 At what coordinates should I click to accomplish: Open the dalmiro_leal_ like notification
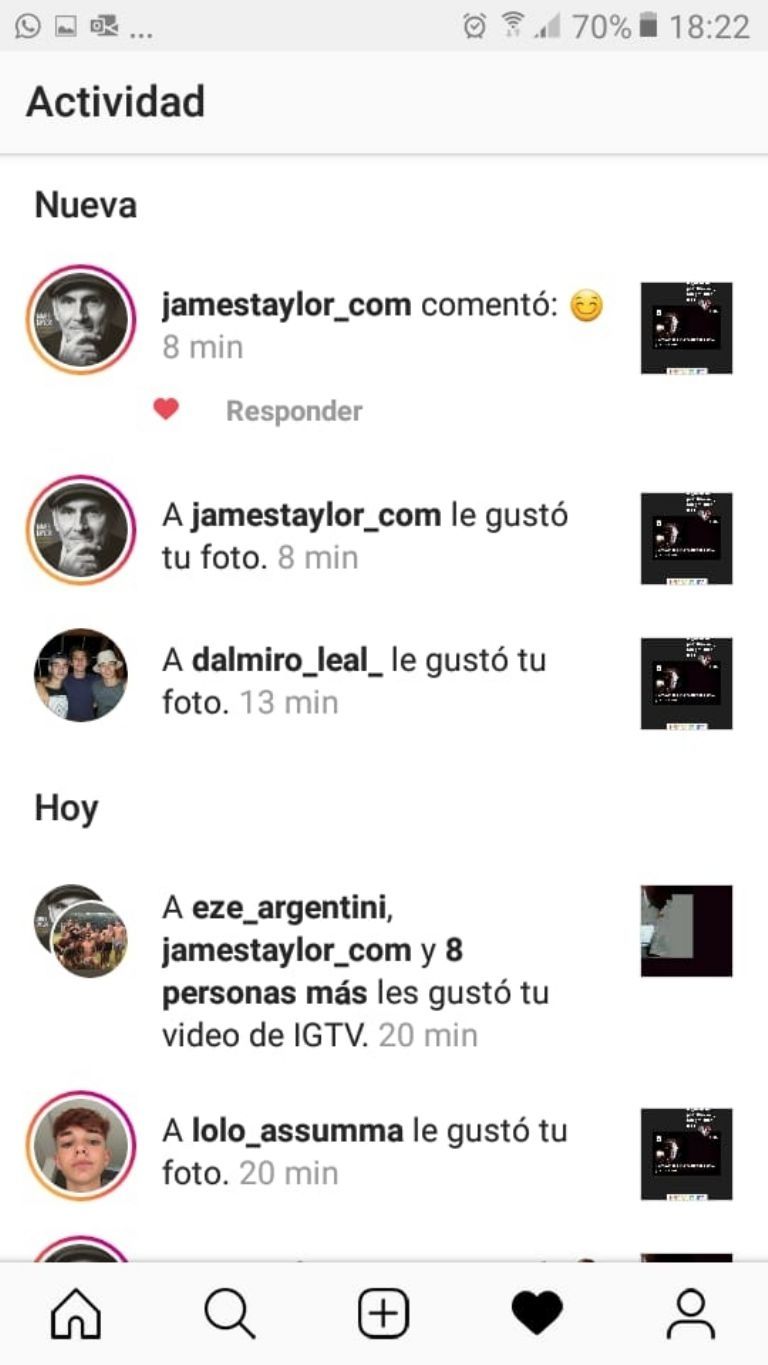click(354, 681)
